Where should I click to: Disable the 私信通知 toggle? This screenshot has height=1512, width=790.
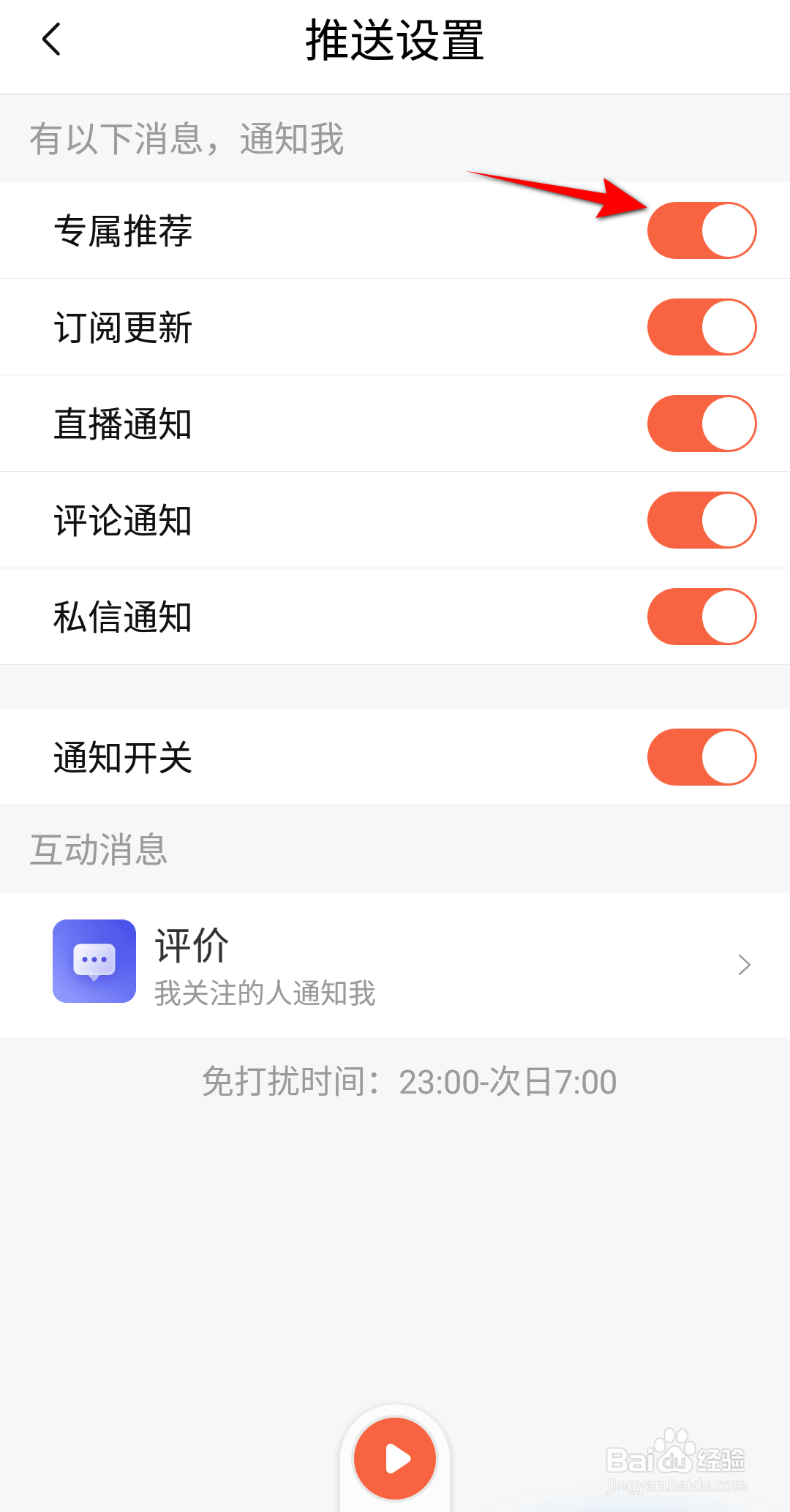(x=701, y=617)
